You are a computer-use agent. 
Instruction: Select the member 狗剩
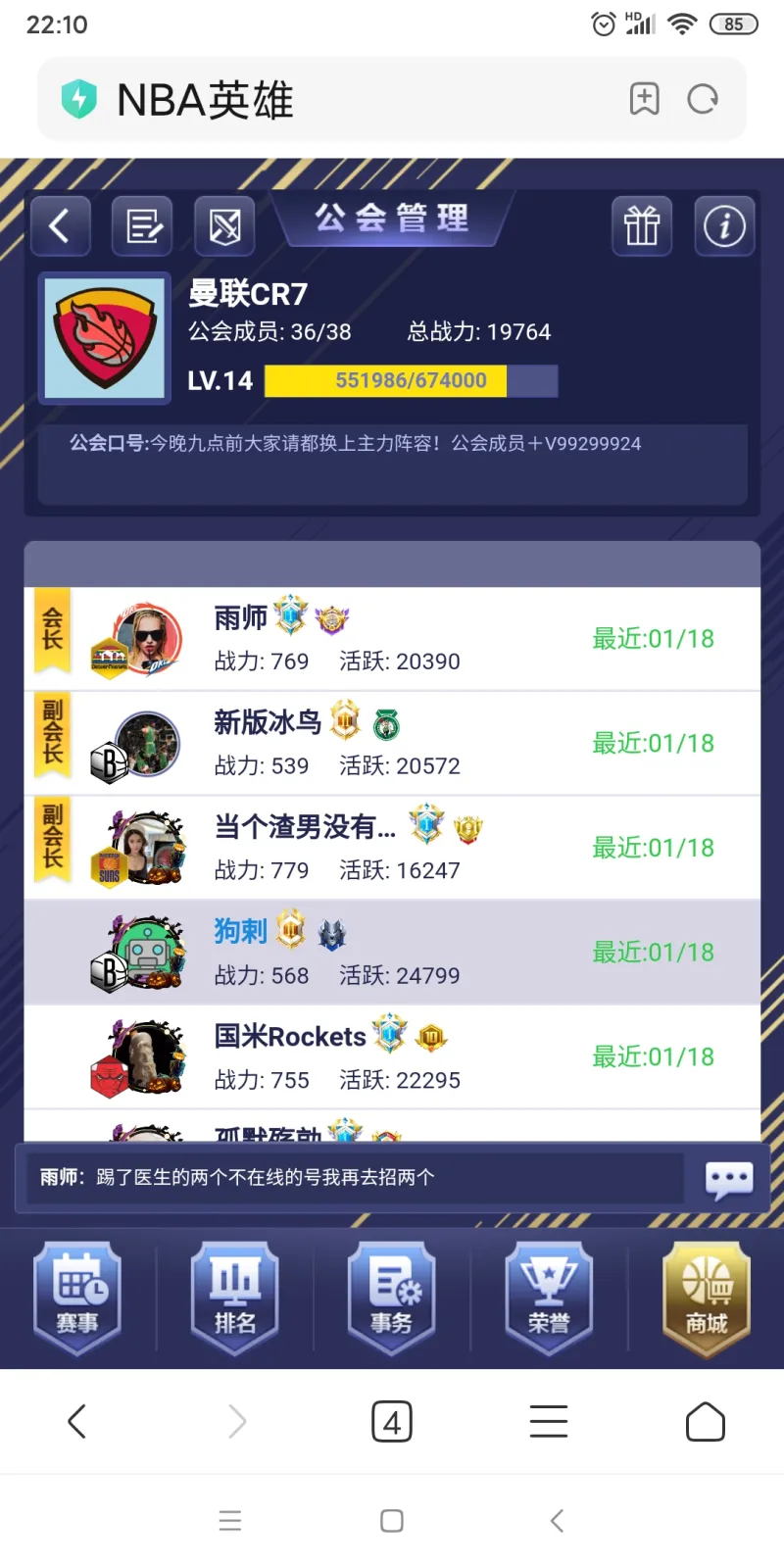click(392, 952)
